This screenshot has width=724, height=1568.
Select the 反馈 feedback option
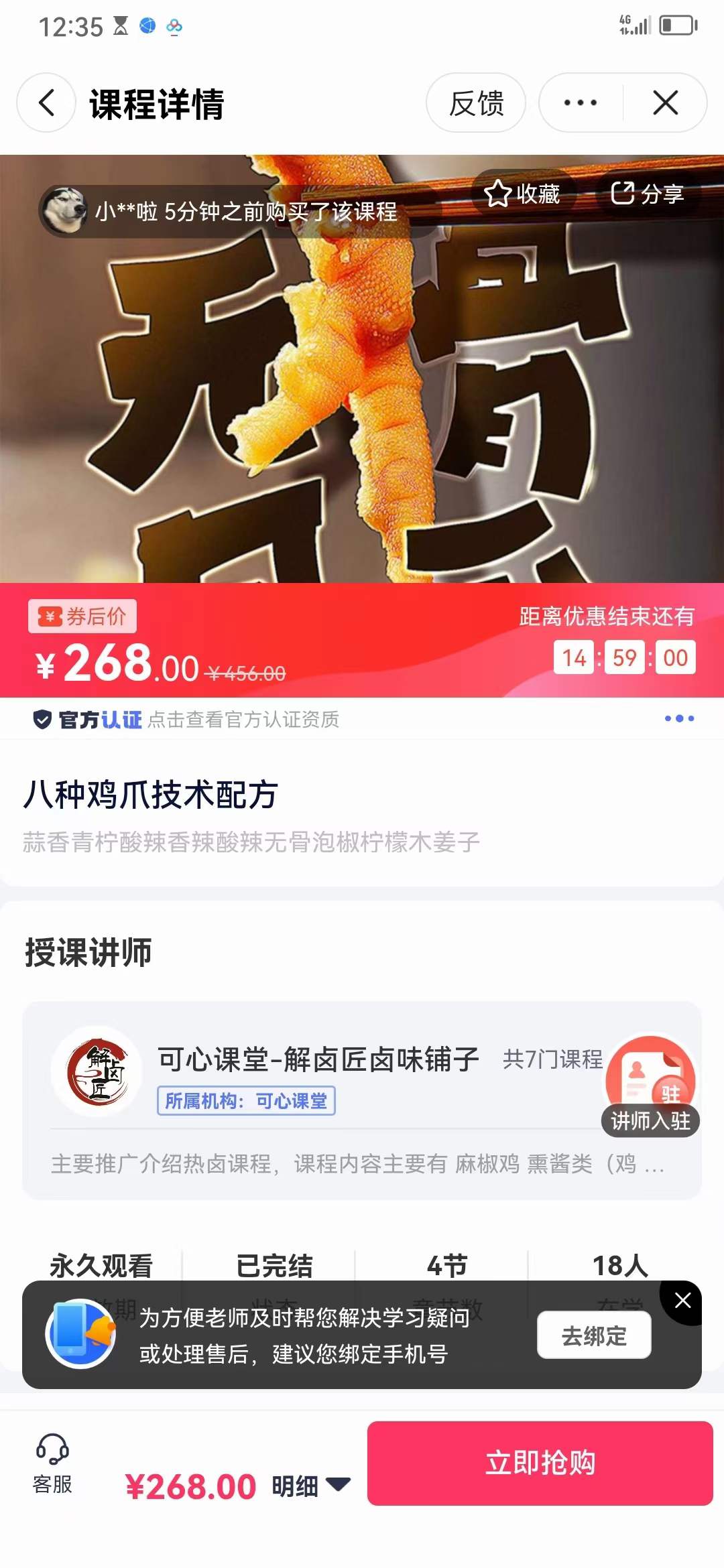tap(476, 103)
